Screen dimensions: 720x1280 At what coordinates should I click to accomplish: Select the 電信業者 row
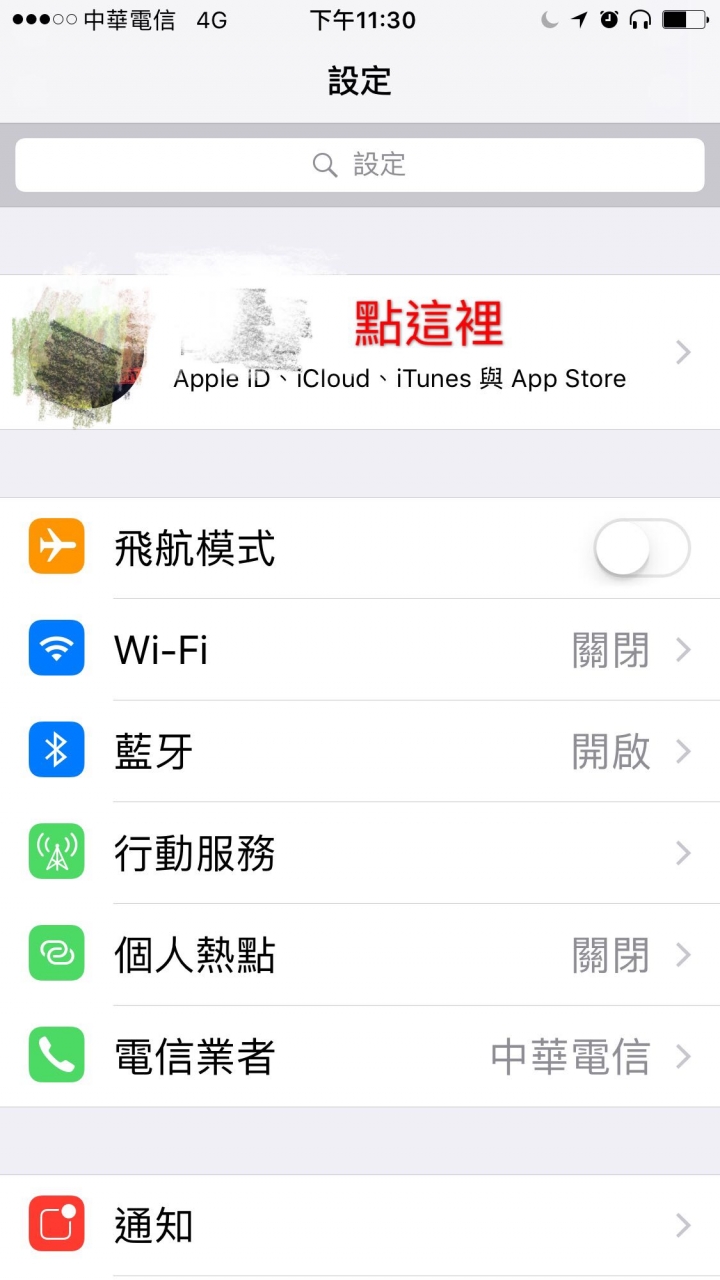pos(360,1057)
